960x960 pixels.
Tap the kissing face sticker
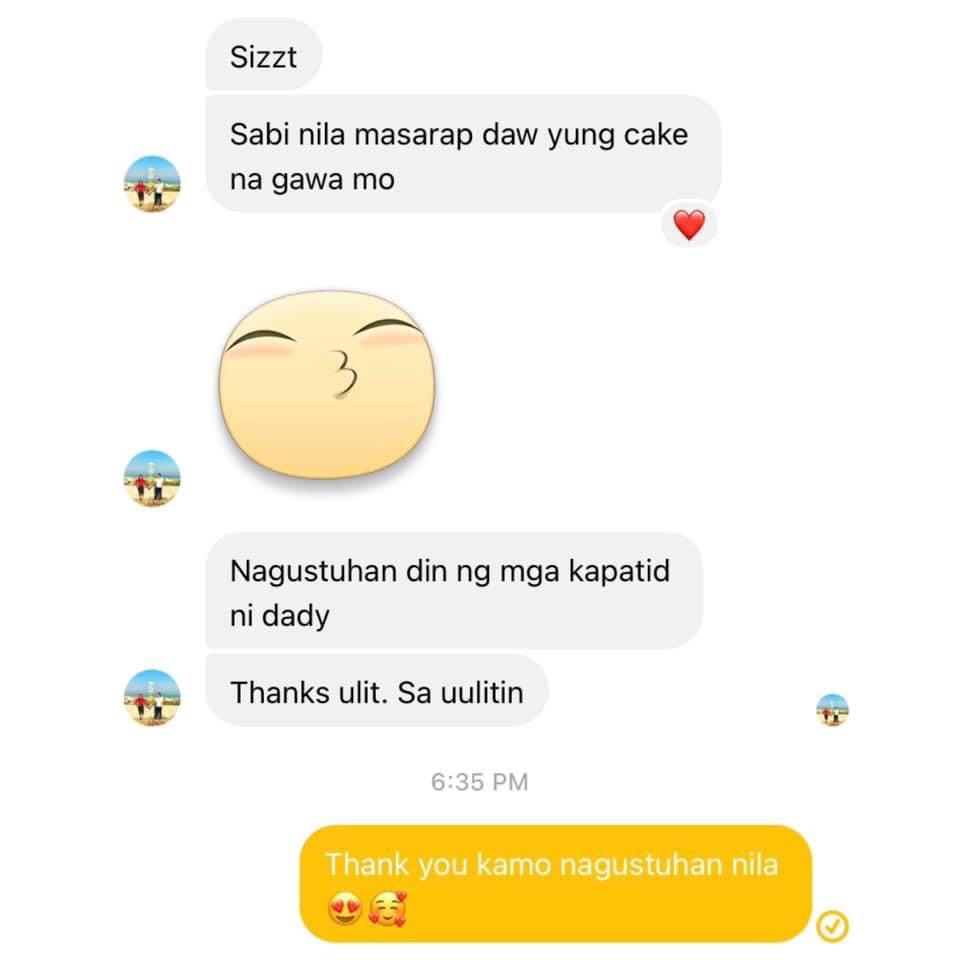pyautogui.click(x=328, y=392)
